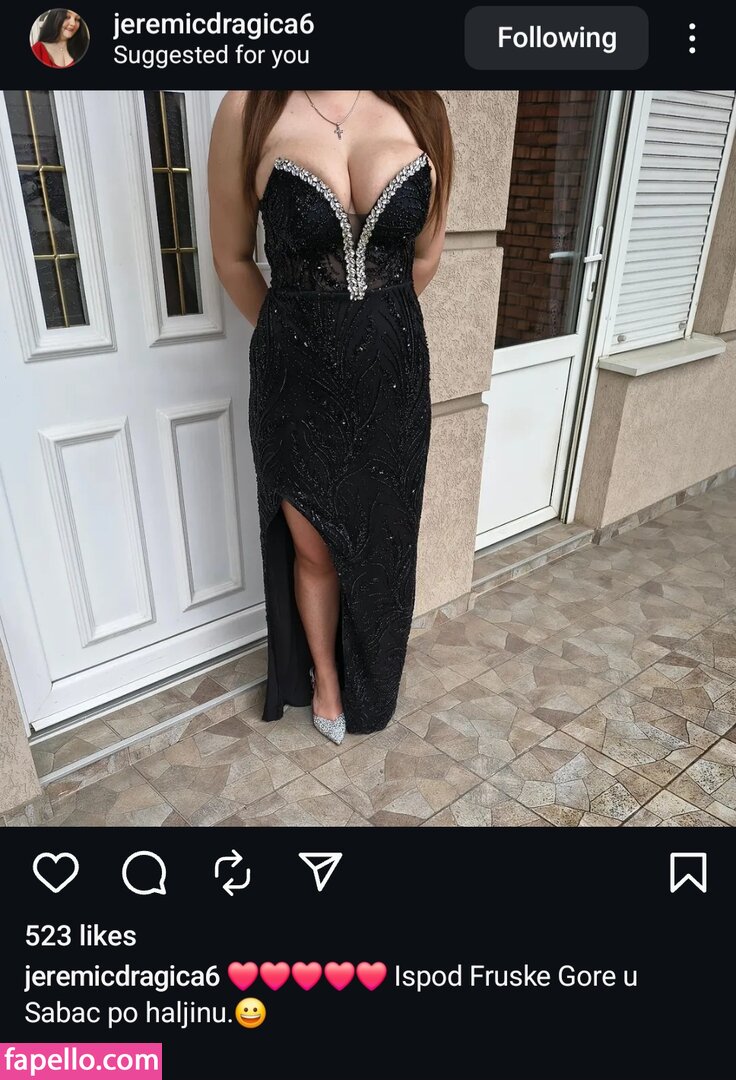Repost this post
The image size is (736, 1080).
point(232,872)
